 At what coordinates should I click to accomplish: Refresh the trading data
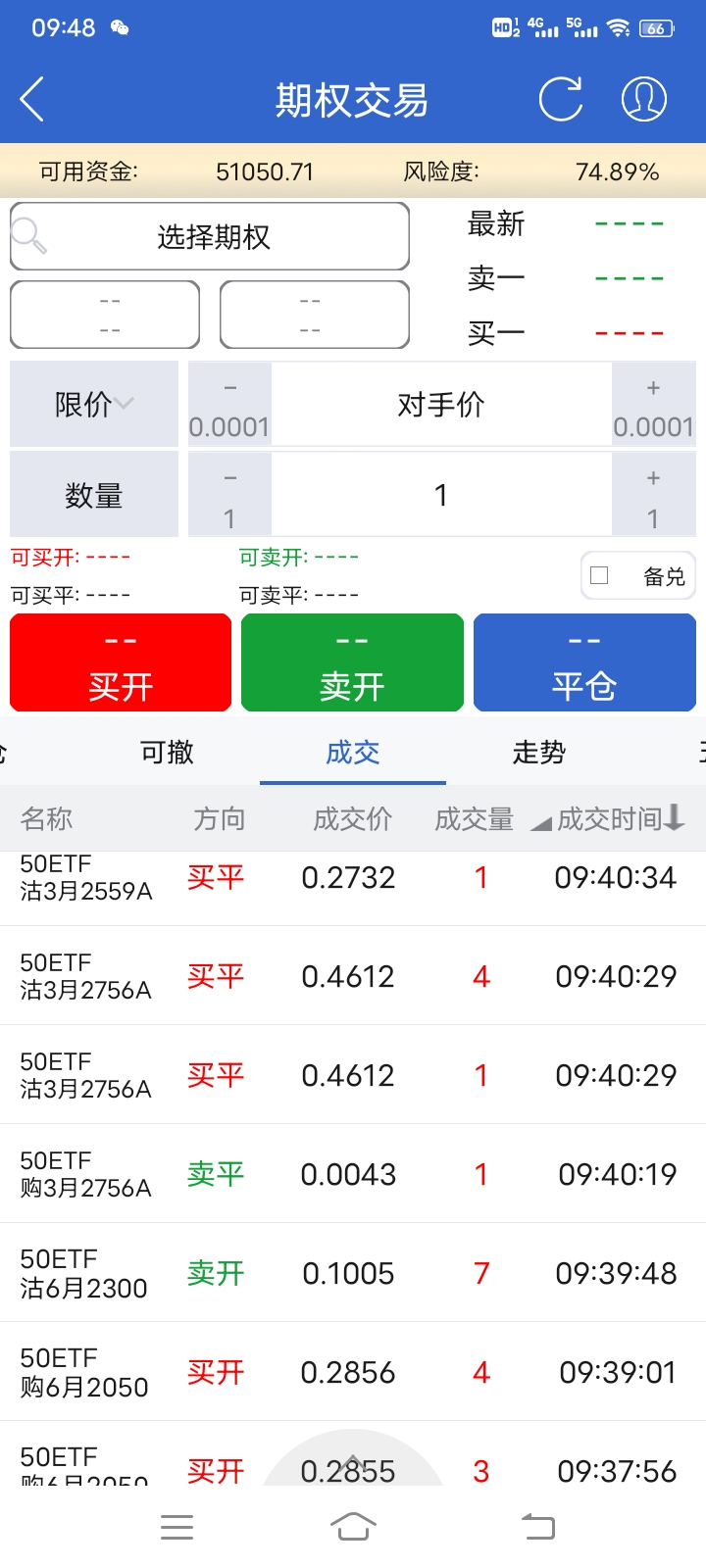[561, 99]
